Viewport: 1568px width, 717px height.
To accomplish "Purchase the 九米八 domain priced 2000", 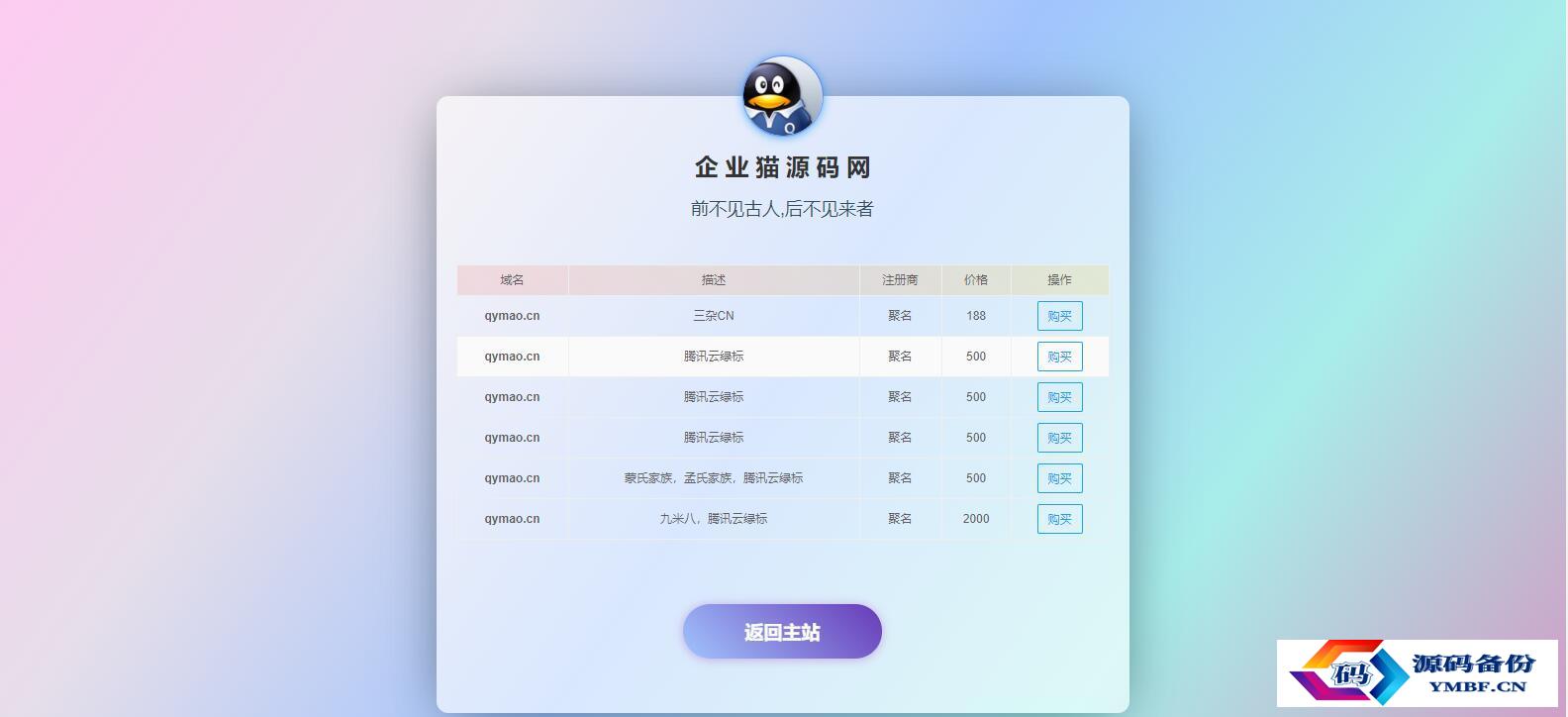I will pos(1059,519).
